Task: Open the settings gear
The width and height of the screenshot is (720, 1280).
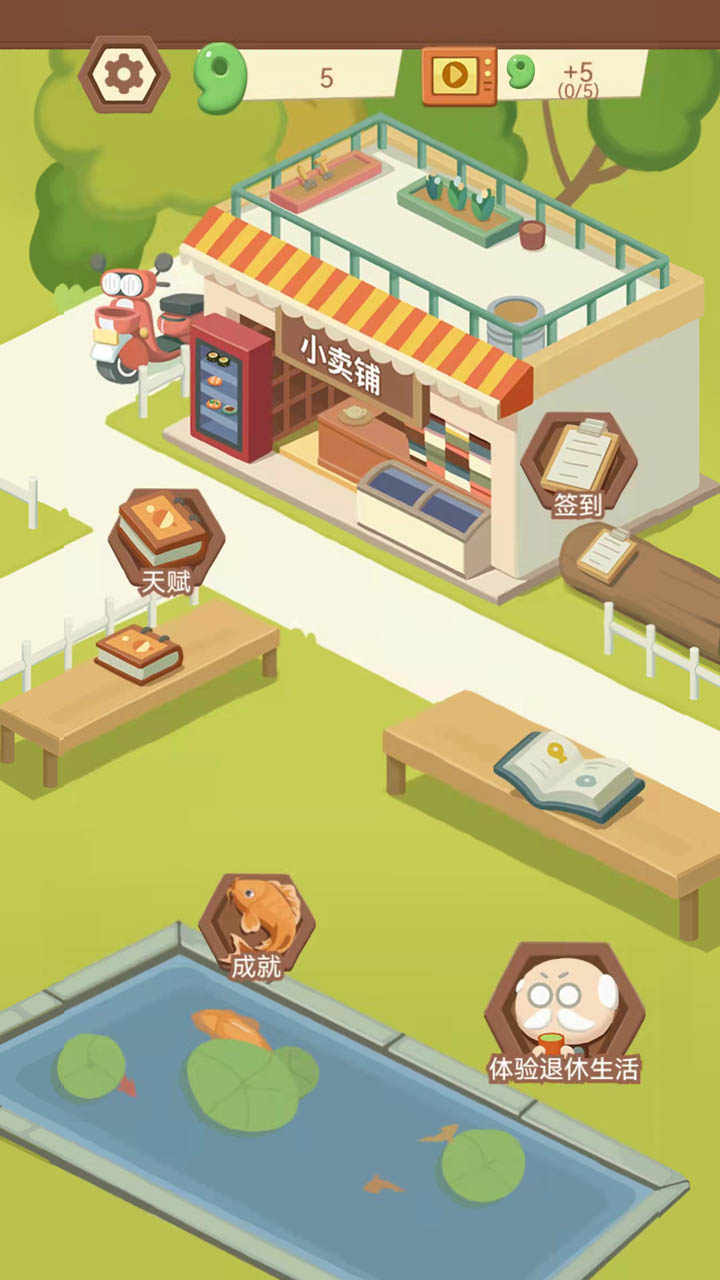Action: tap(124, 74)
